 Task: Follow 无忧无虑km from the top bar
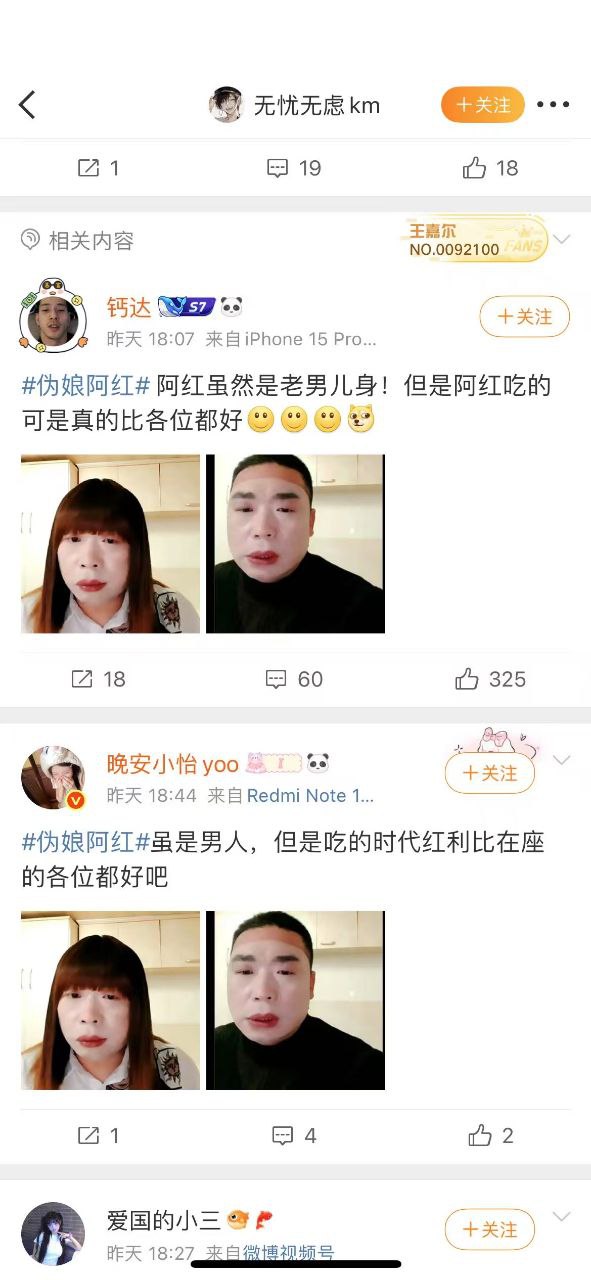coord(483,105)
